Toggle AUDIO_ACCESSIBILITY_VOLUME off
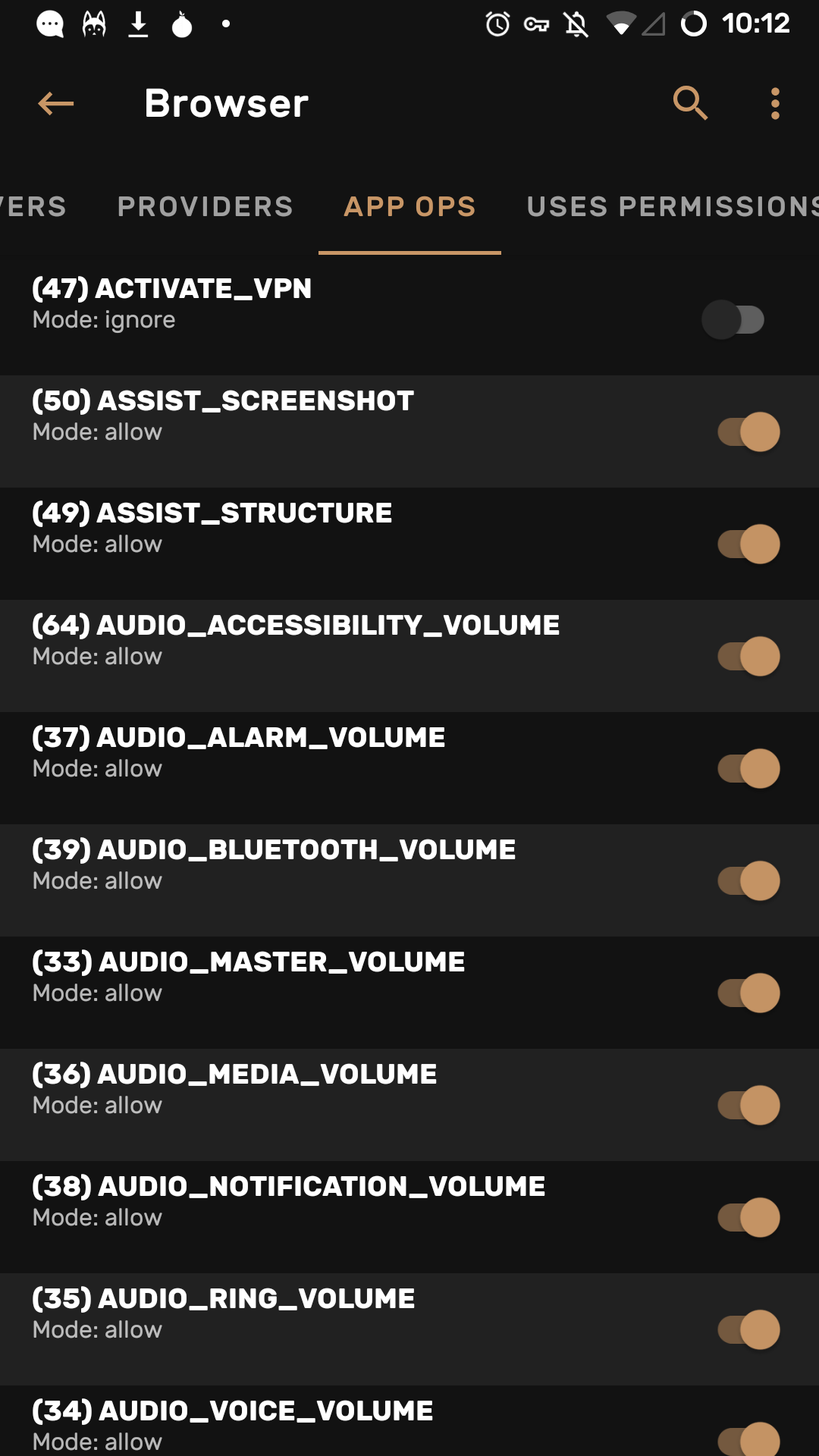Image resolution: width=819 pixels, height=1456 pixels. pyautogui.click(x=748, y=656)
